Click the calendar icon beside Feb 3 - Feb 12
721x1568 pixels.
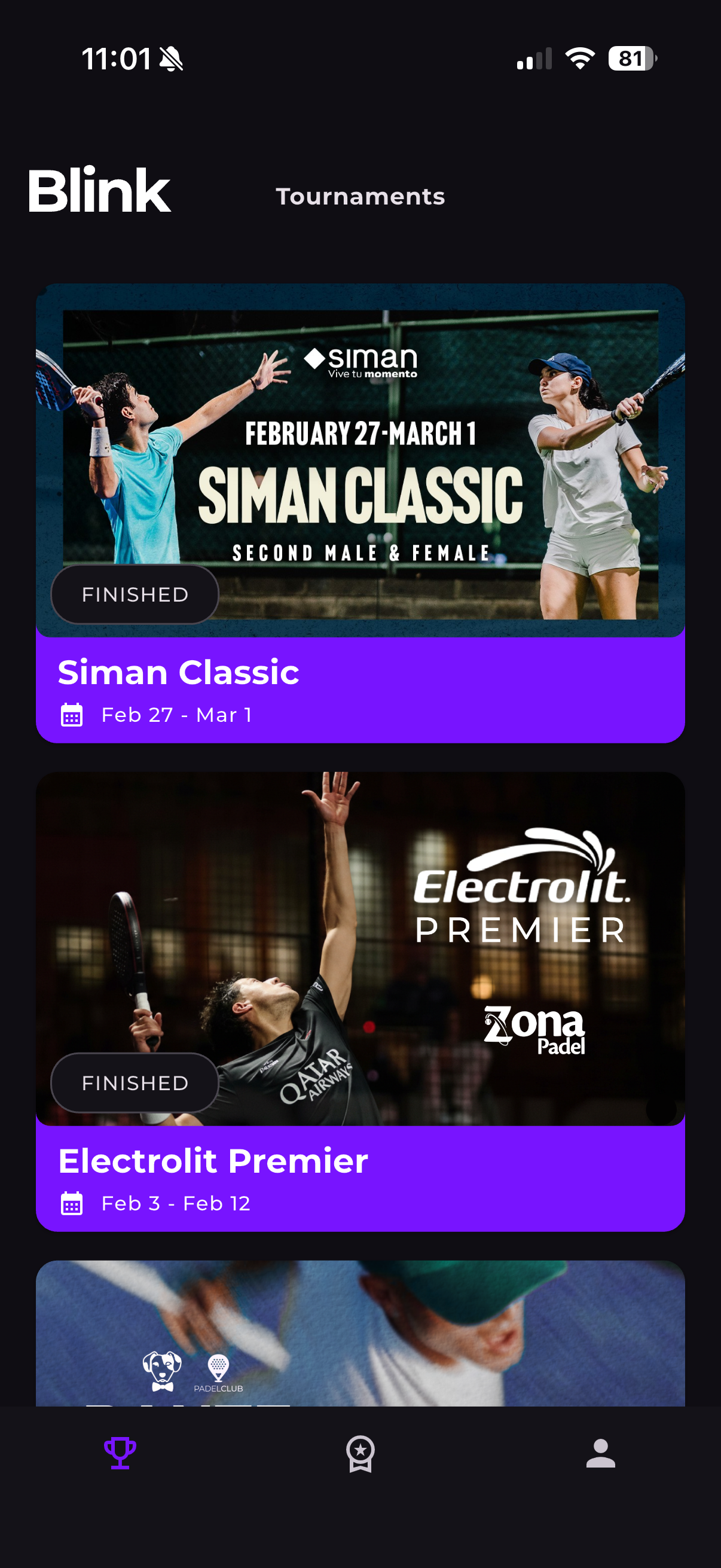click(x=72, y=1203)
